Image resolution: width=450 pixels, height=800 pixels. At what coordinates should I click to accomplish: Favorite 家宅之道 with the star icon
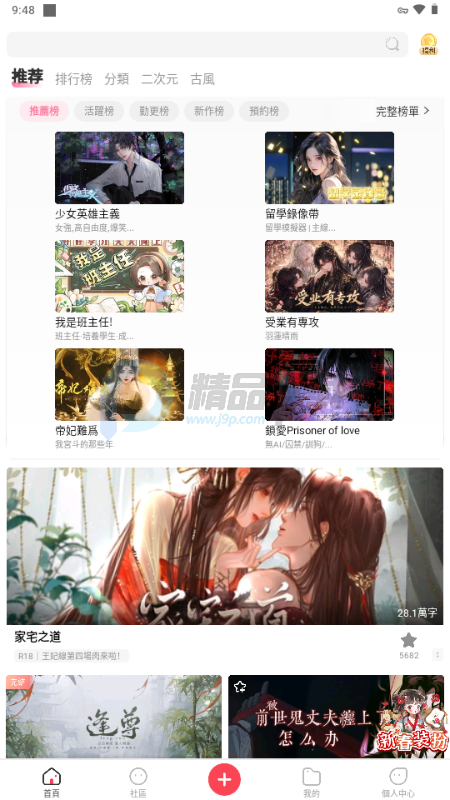coord(409,641)
